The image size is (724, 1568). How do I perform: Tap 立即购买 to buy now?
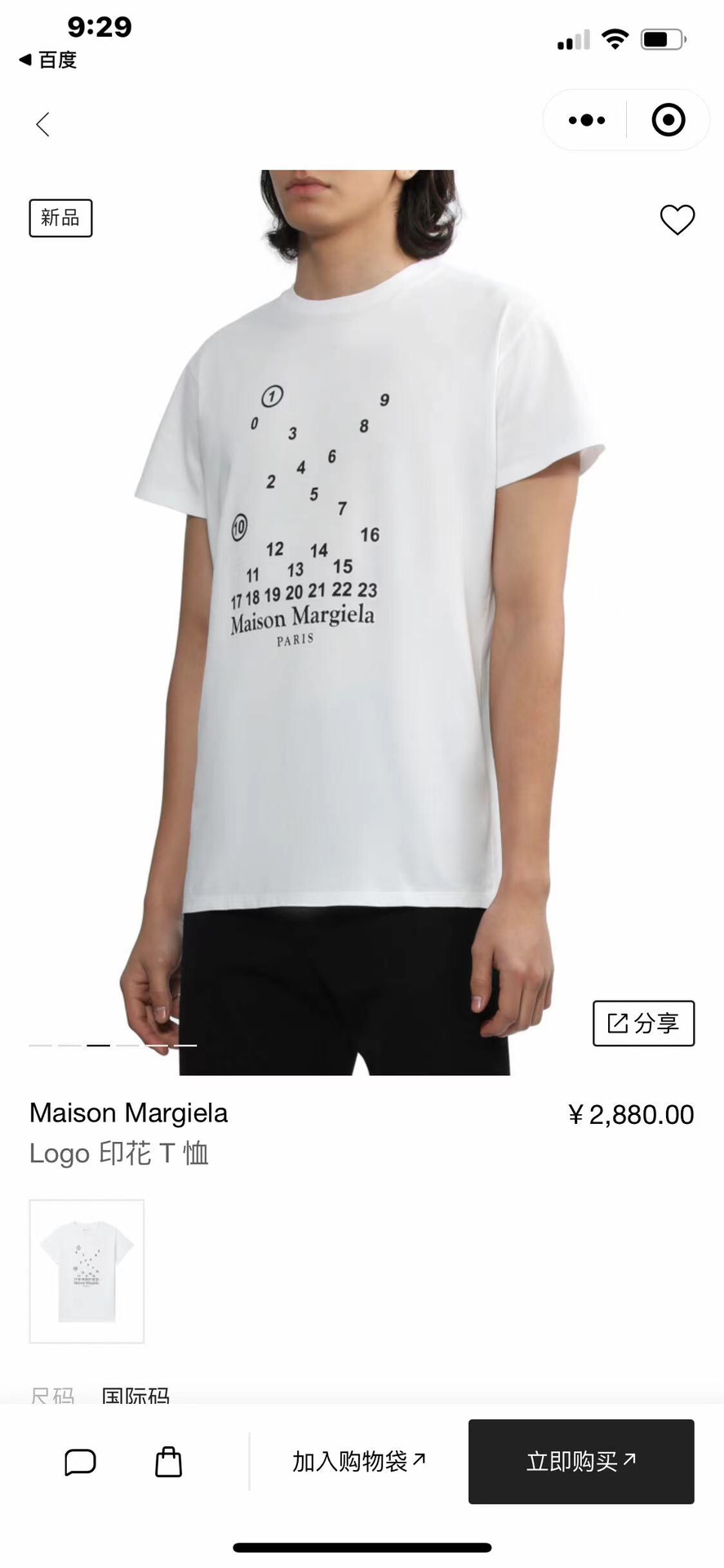coord(580,1461)
